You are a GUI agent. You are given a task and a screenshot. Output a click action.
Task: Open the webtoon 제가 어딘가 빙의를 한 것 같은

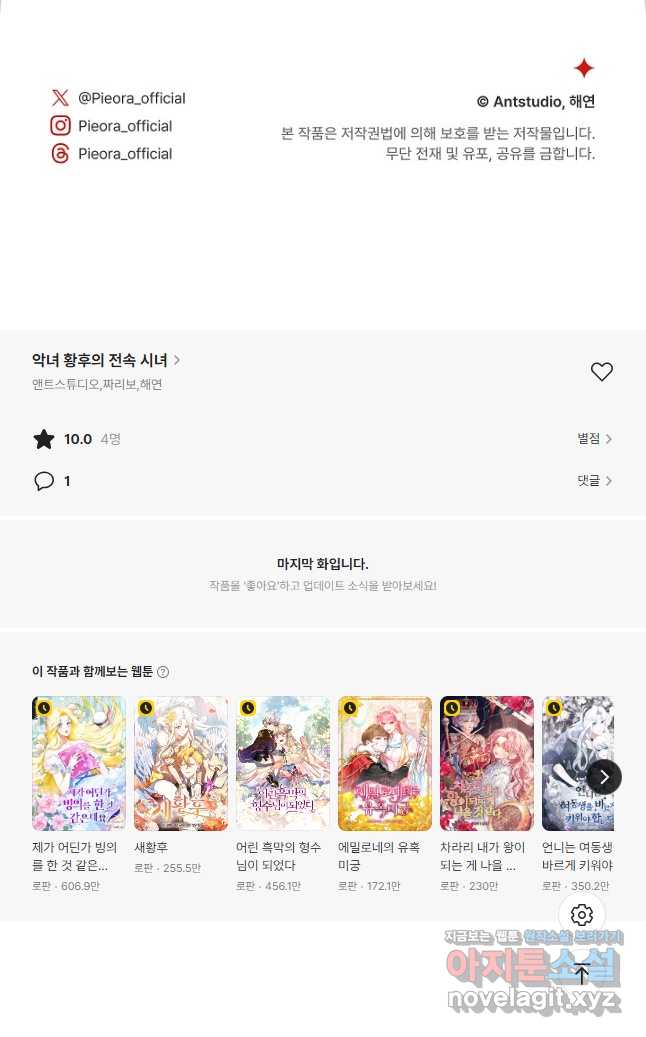(x=79, y=764)
